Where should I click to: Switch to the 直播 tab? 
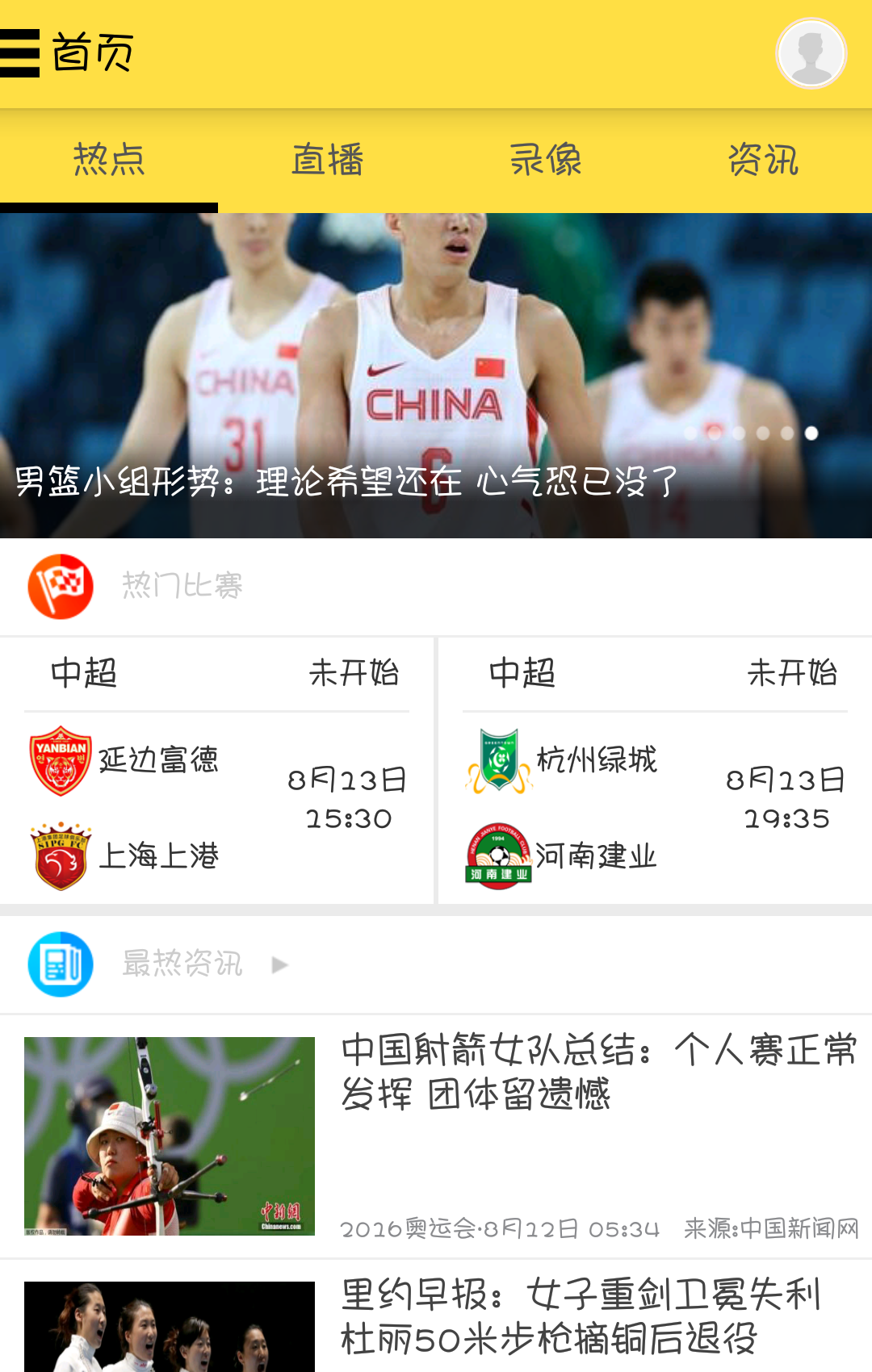[x=327, y=160]
